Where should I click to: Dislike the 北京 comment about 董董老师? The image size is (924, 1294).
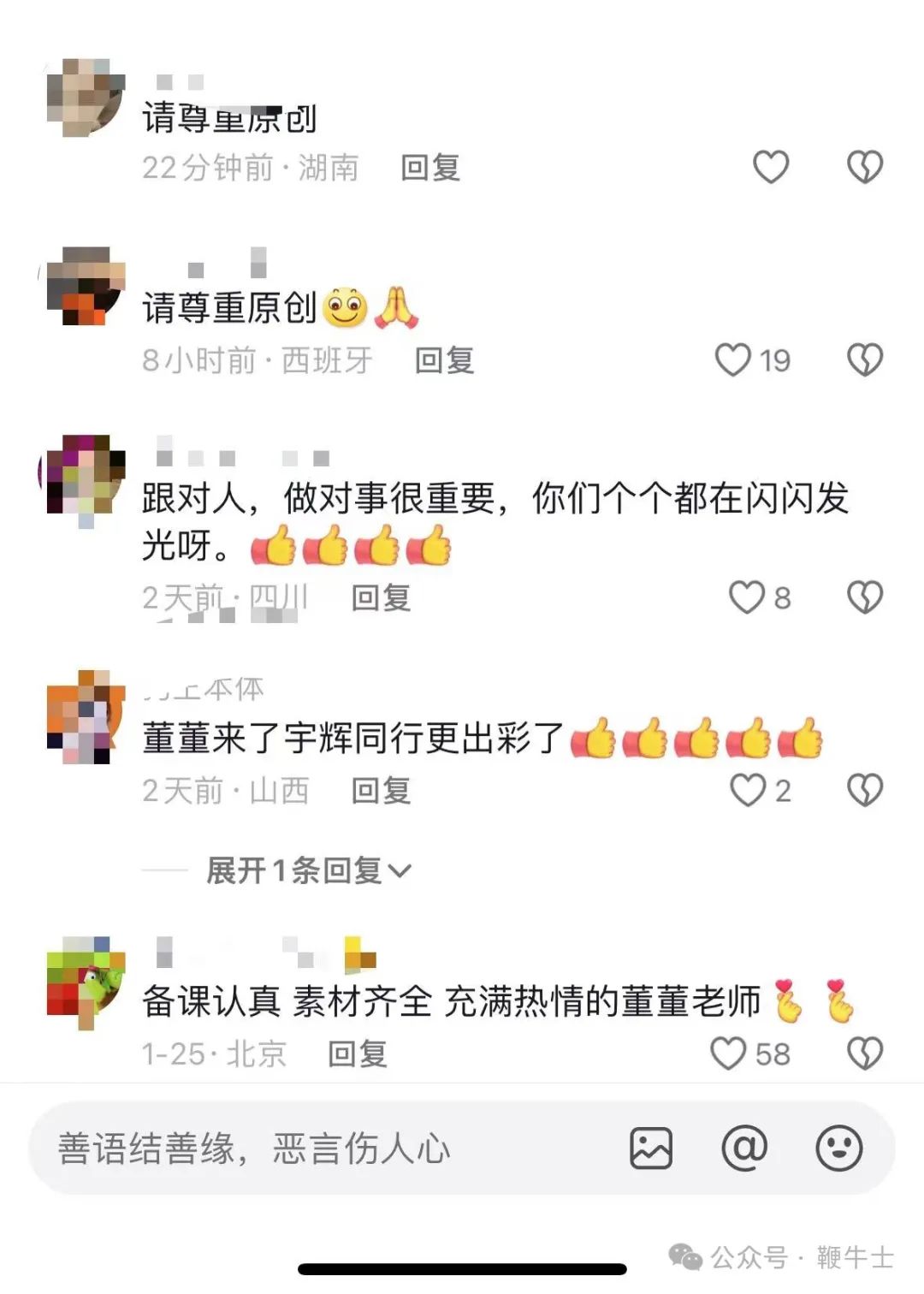tap(864, 1054)
